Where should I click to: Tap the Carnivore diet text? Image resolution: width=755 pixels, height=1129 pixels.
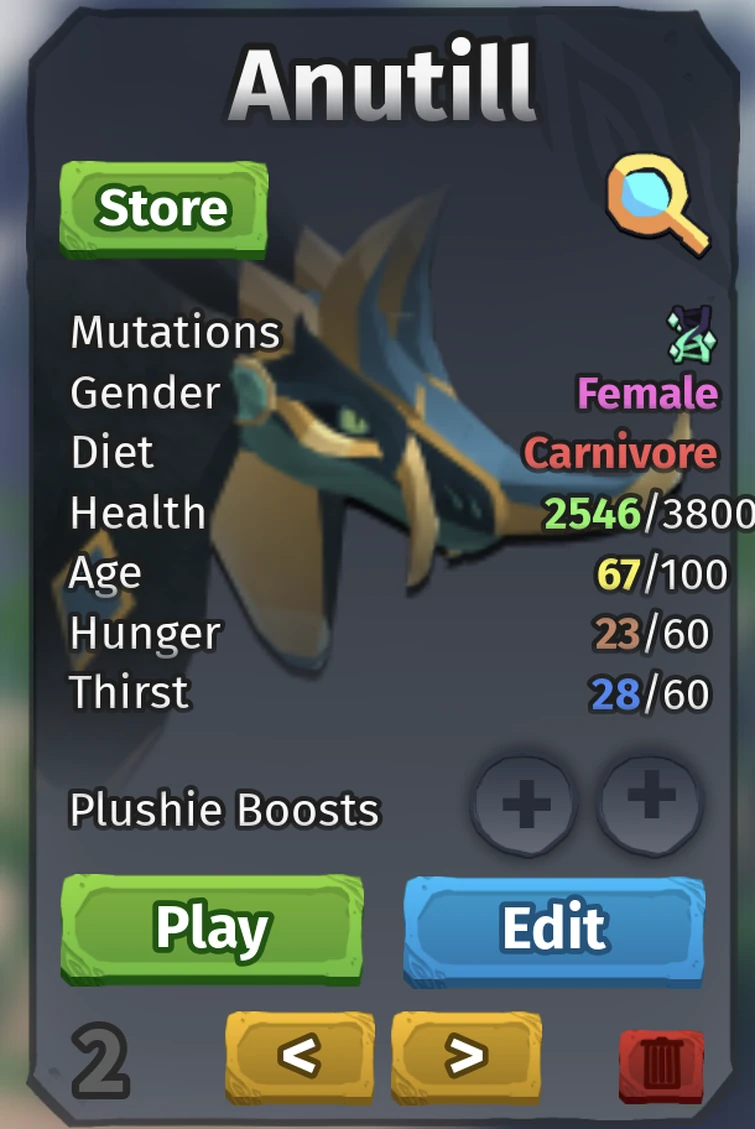[622, 453]
